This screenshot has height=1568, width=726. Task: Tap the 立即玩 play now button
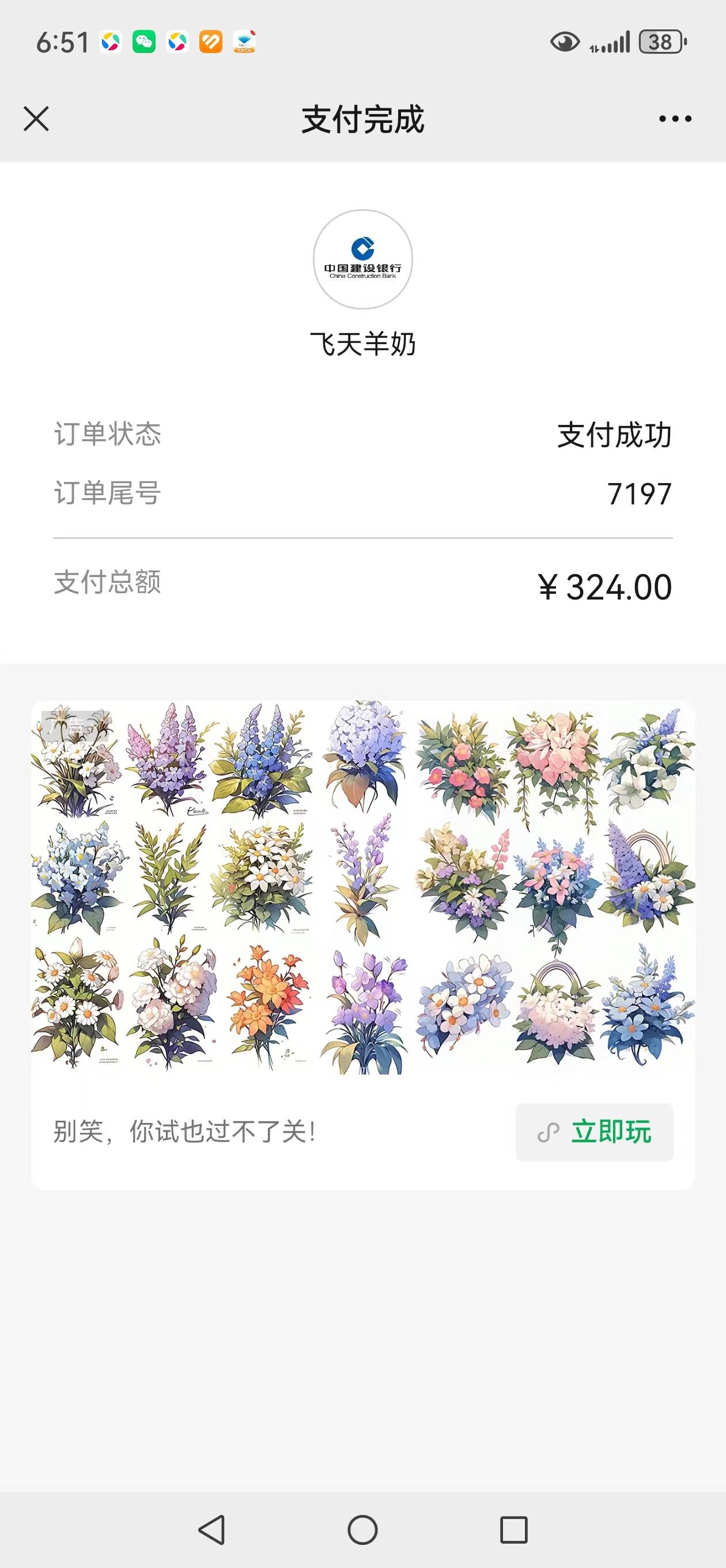click(595, 1132)
